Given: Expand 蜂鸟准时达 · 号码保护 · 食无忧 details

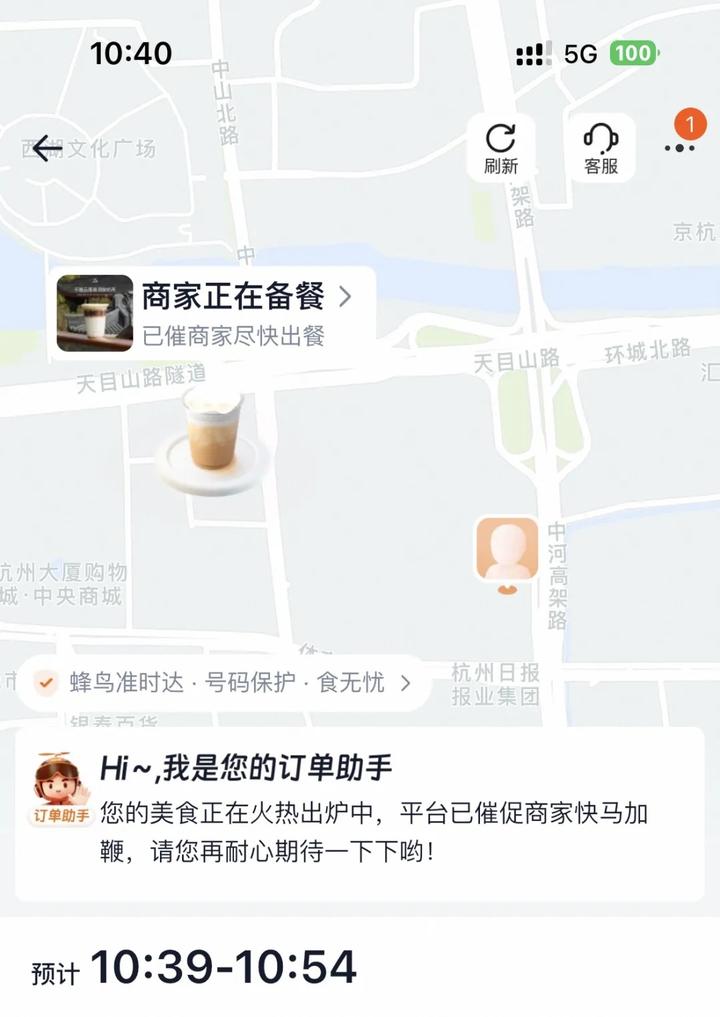Looking at the screenshot, I should (x=224, y=683).
